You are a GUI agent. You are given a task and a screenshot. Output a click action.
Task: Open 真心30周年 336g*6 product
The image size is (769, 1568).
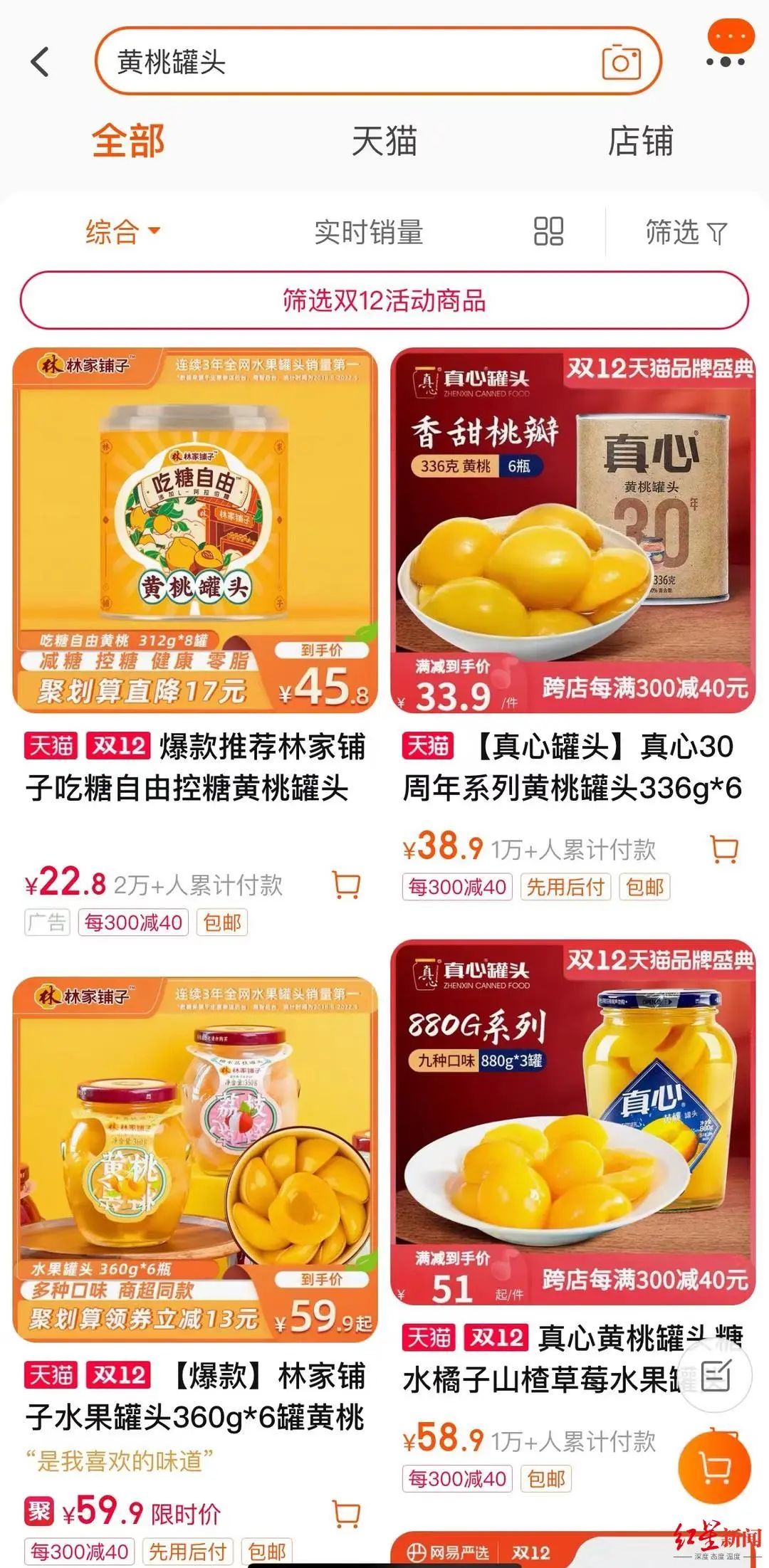point(573,530)
